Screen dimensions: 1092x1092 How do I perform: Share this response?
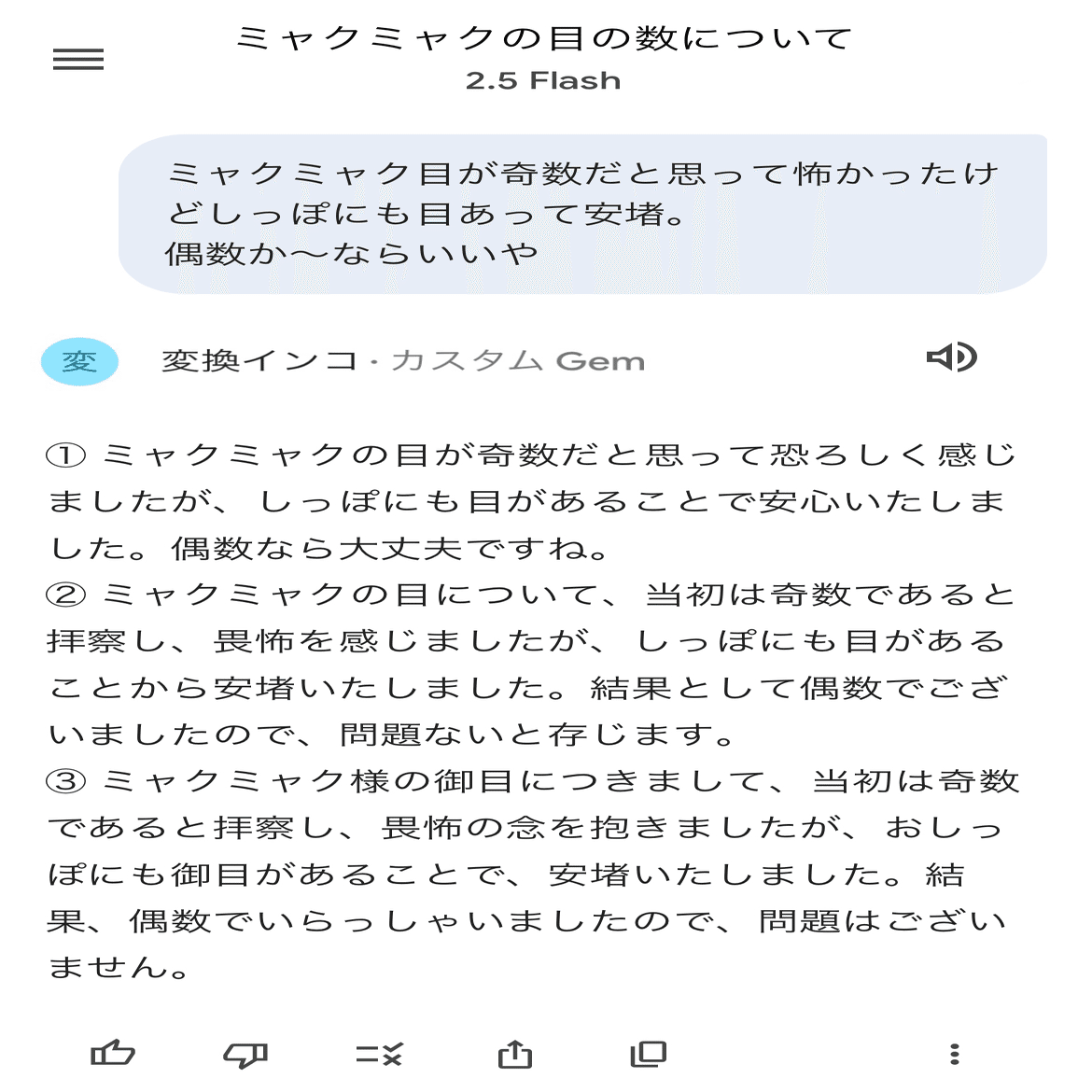[x=514, y=1055]
